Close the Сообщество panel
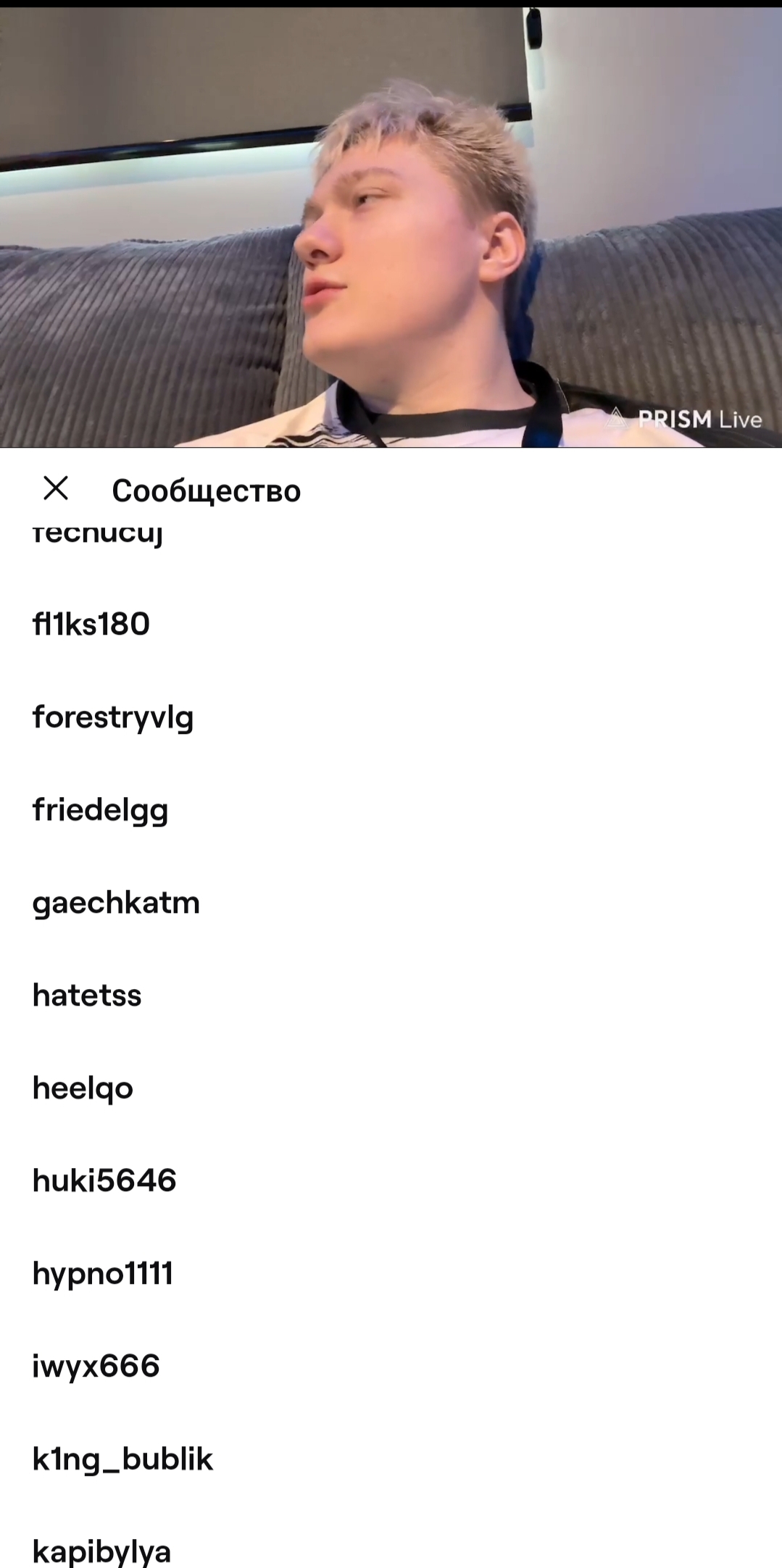This screenshot has width=782, height=1568. tap(56, 488)
